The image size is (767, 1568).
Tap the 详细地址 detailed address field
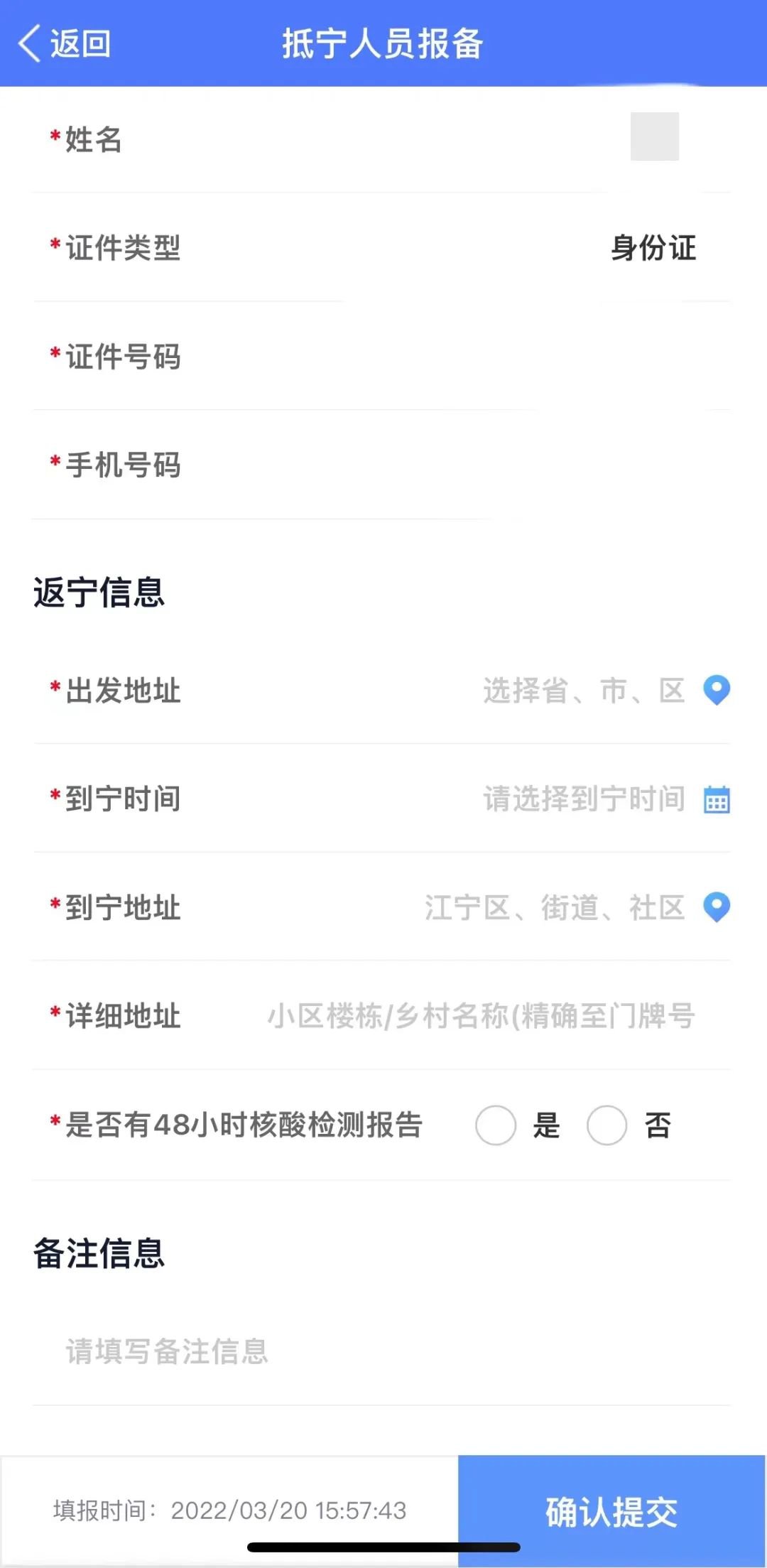tap(480, 1017)
